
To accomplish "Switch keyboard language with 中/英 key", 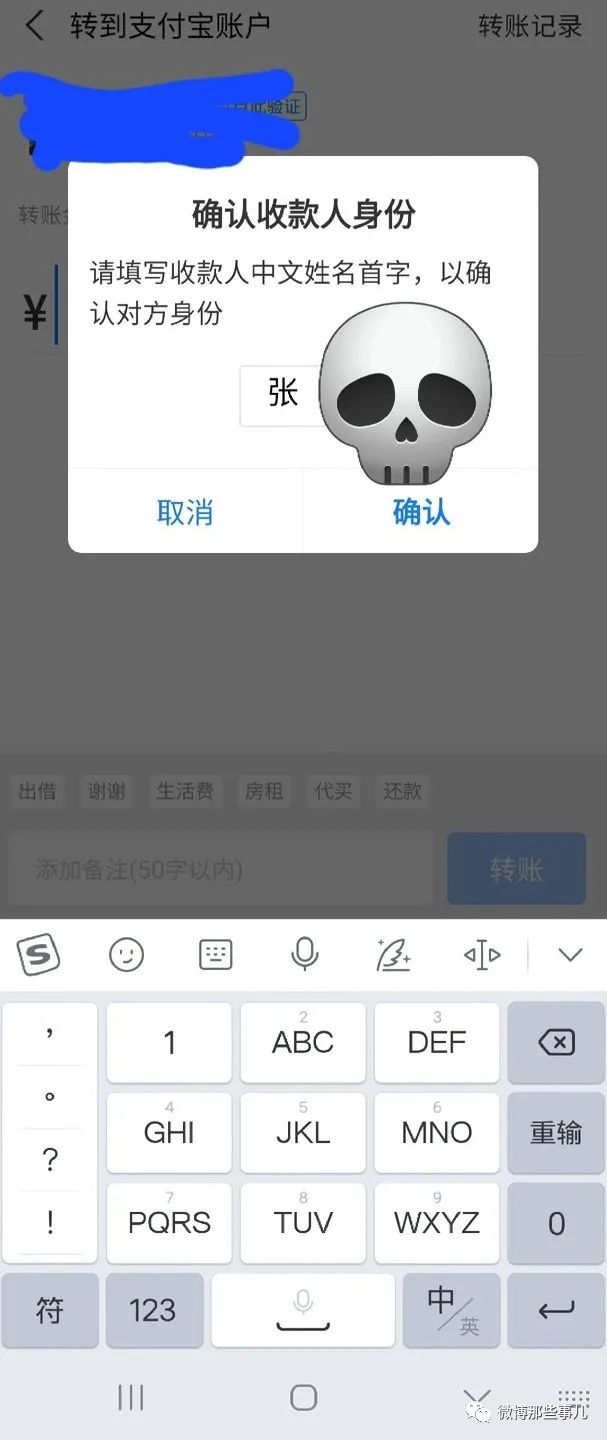I will [451, 1309].
